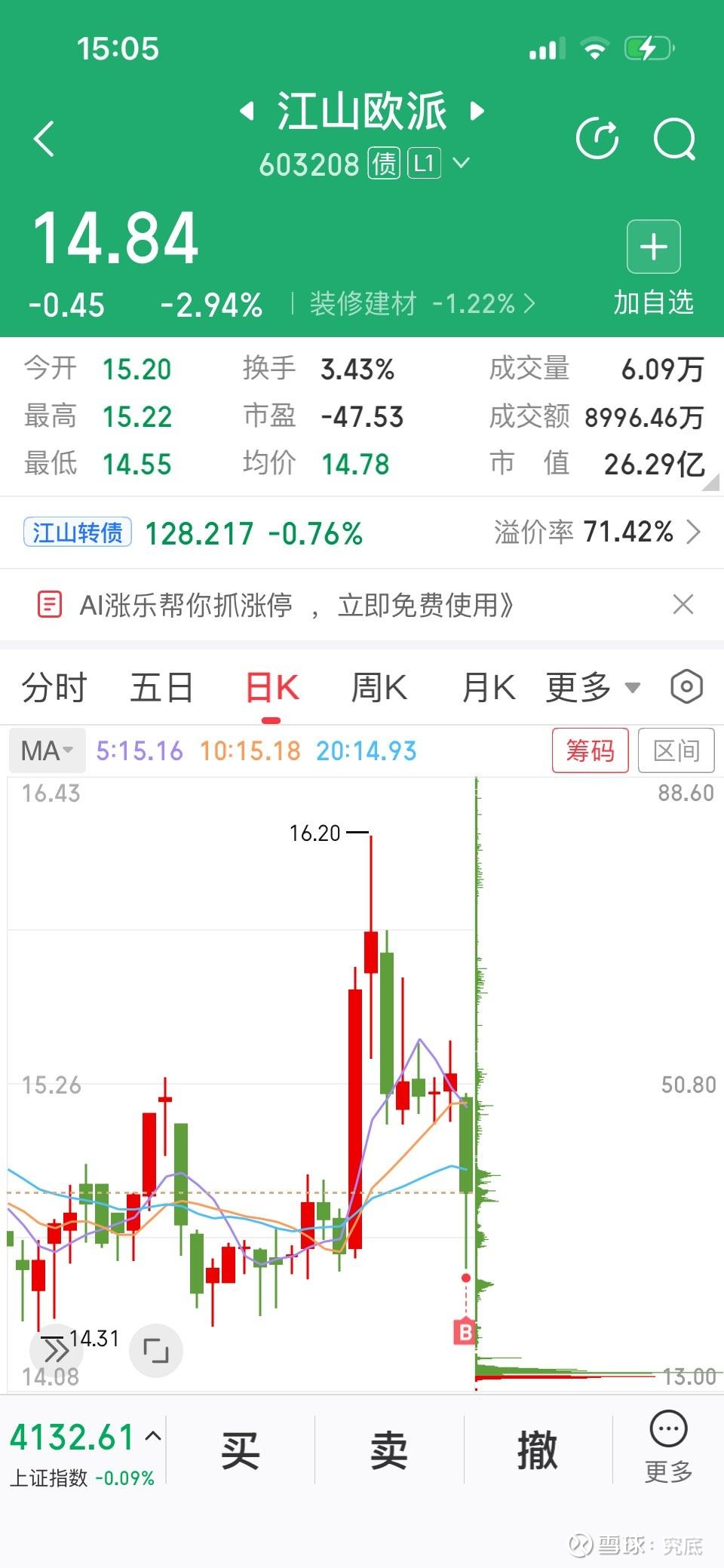Tap the 买 buy button
Viewport: 724px width, 1568px height.
[240, 1450]
